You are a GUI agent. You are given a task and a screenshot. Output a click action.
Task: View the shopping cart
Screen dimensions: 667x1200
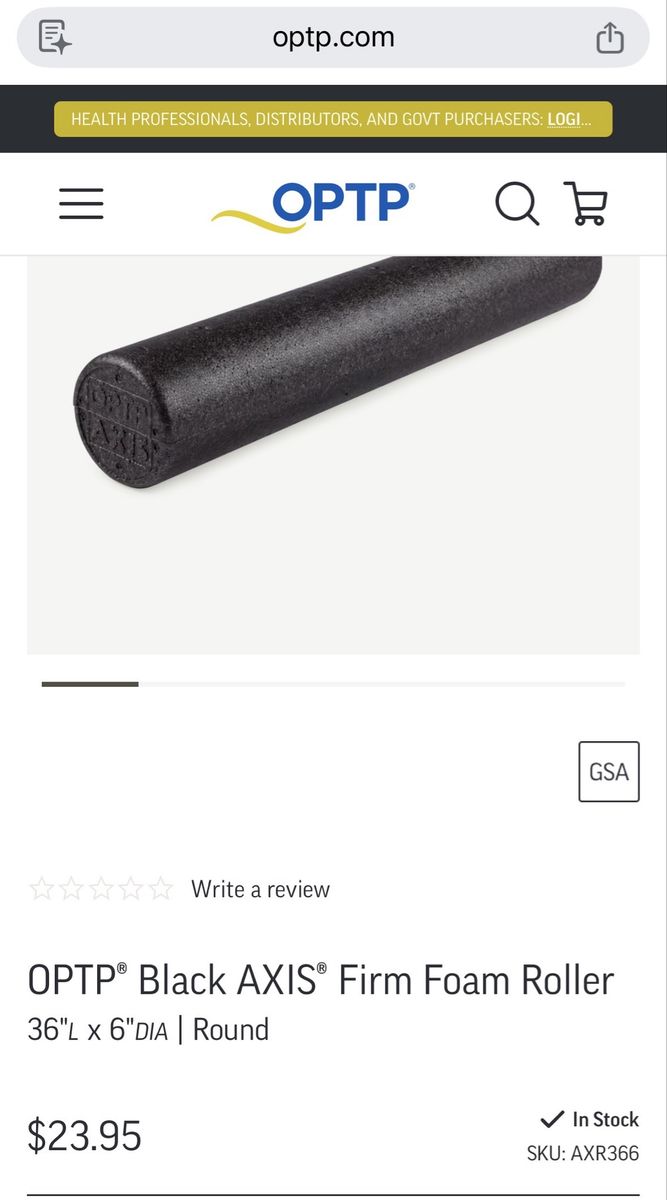586,204
